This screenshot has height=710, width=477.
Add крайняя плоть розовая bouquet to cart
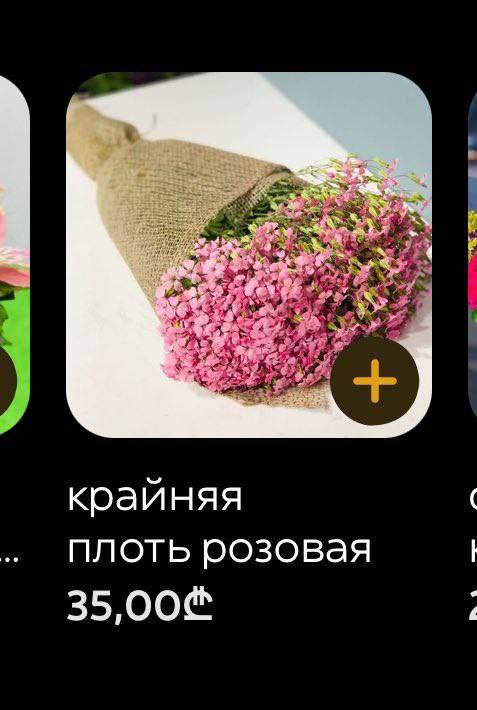tap(374, 381)
